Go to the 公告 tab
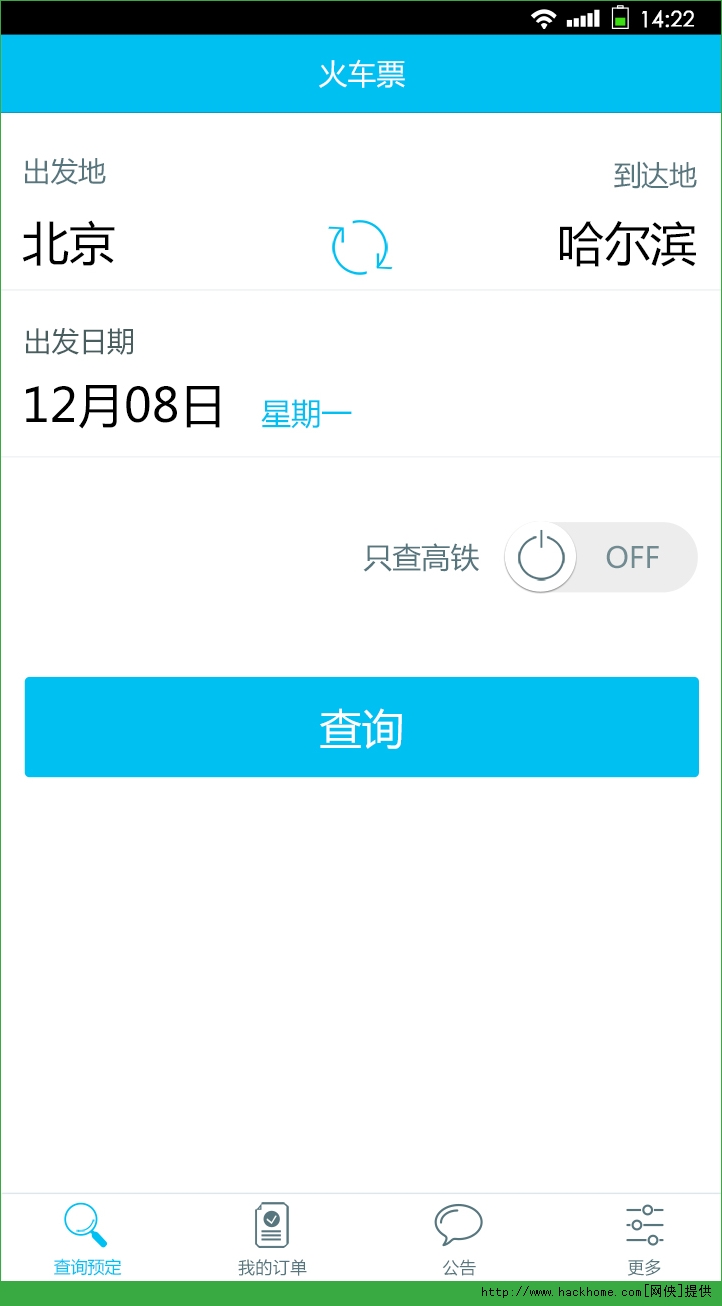 [x=458, y=1239]
